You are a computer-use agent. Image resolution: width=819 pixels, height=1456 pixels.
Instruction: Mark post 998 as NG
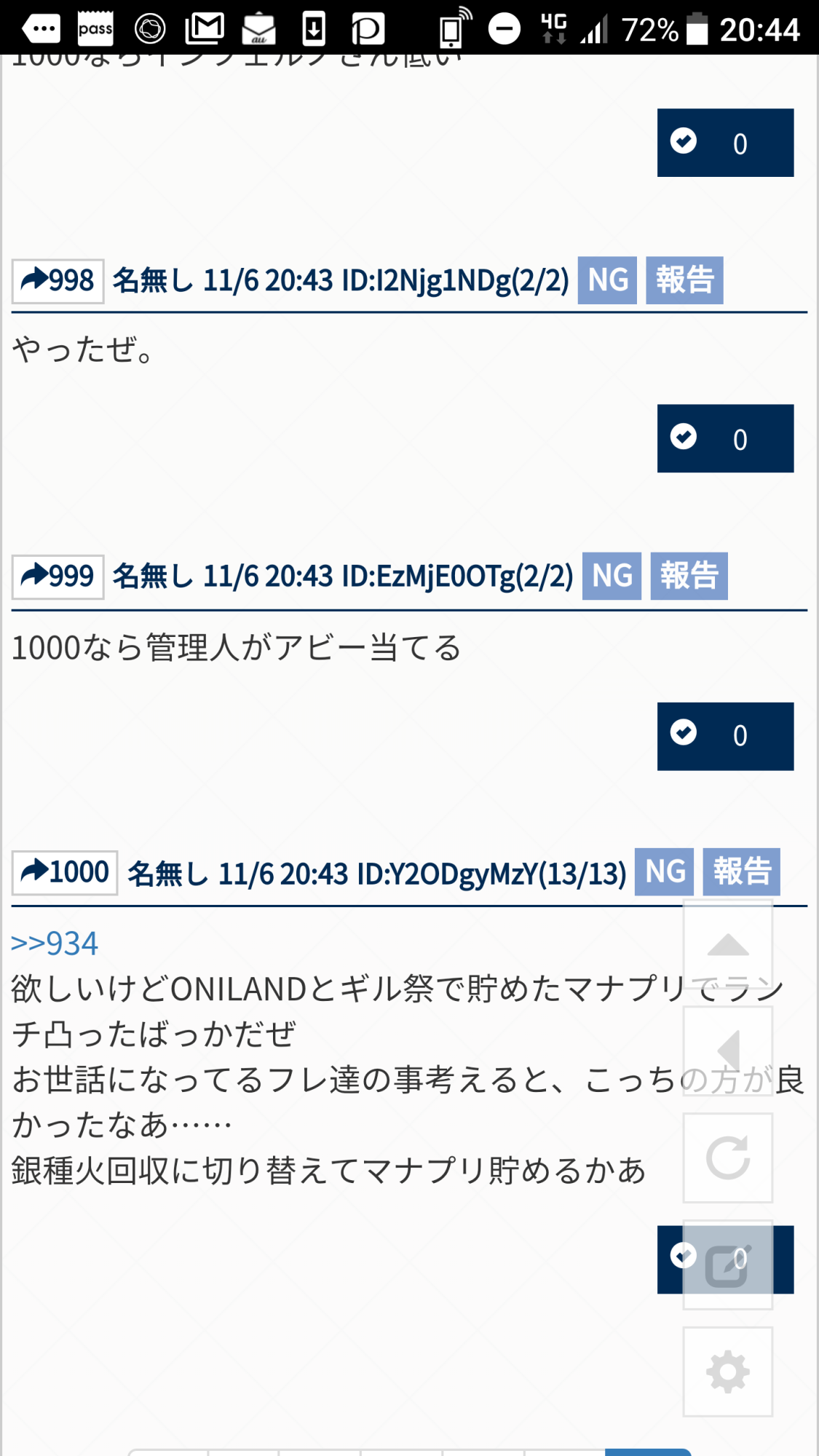607,280
